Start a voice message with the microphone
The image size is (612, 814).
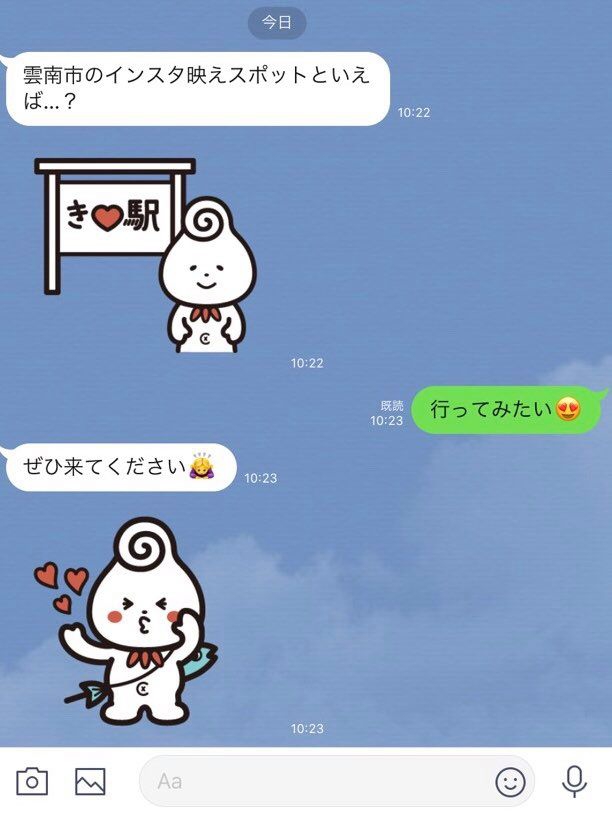pos(574,781)
